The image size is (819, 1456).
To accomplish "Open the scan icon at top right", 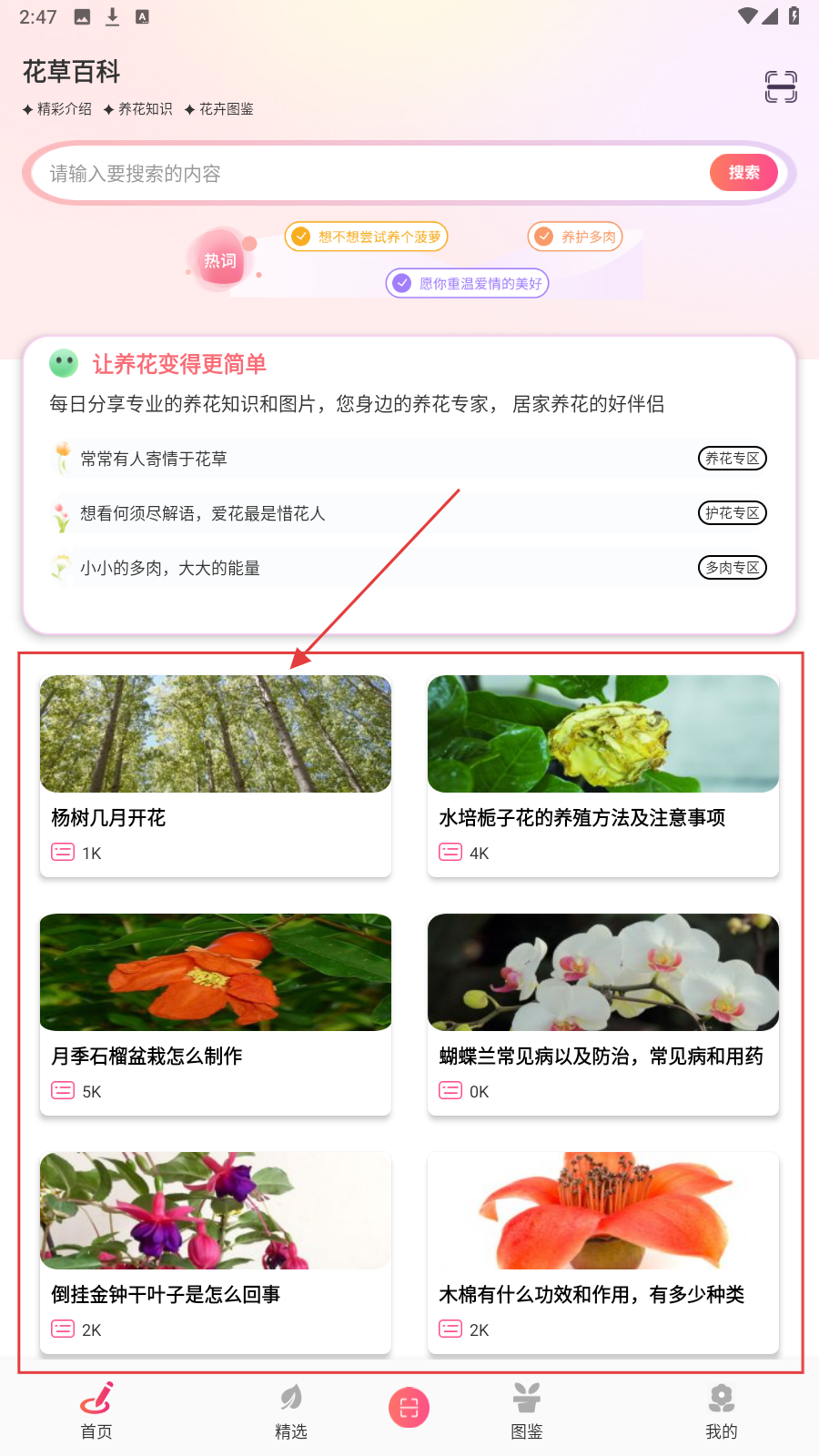I will point(780,87).
